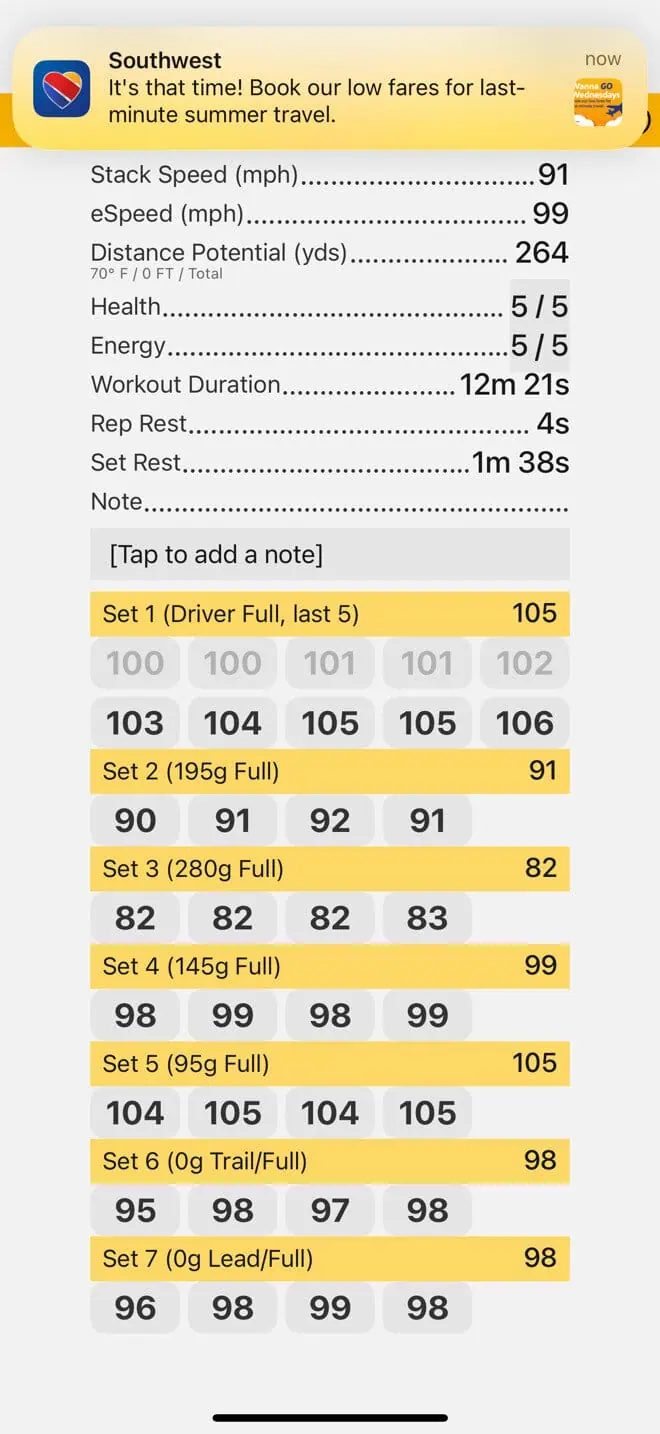
Task: Open Set 7 (0g Lead/Full) header
Action: click(330, 1258)
